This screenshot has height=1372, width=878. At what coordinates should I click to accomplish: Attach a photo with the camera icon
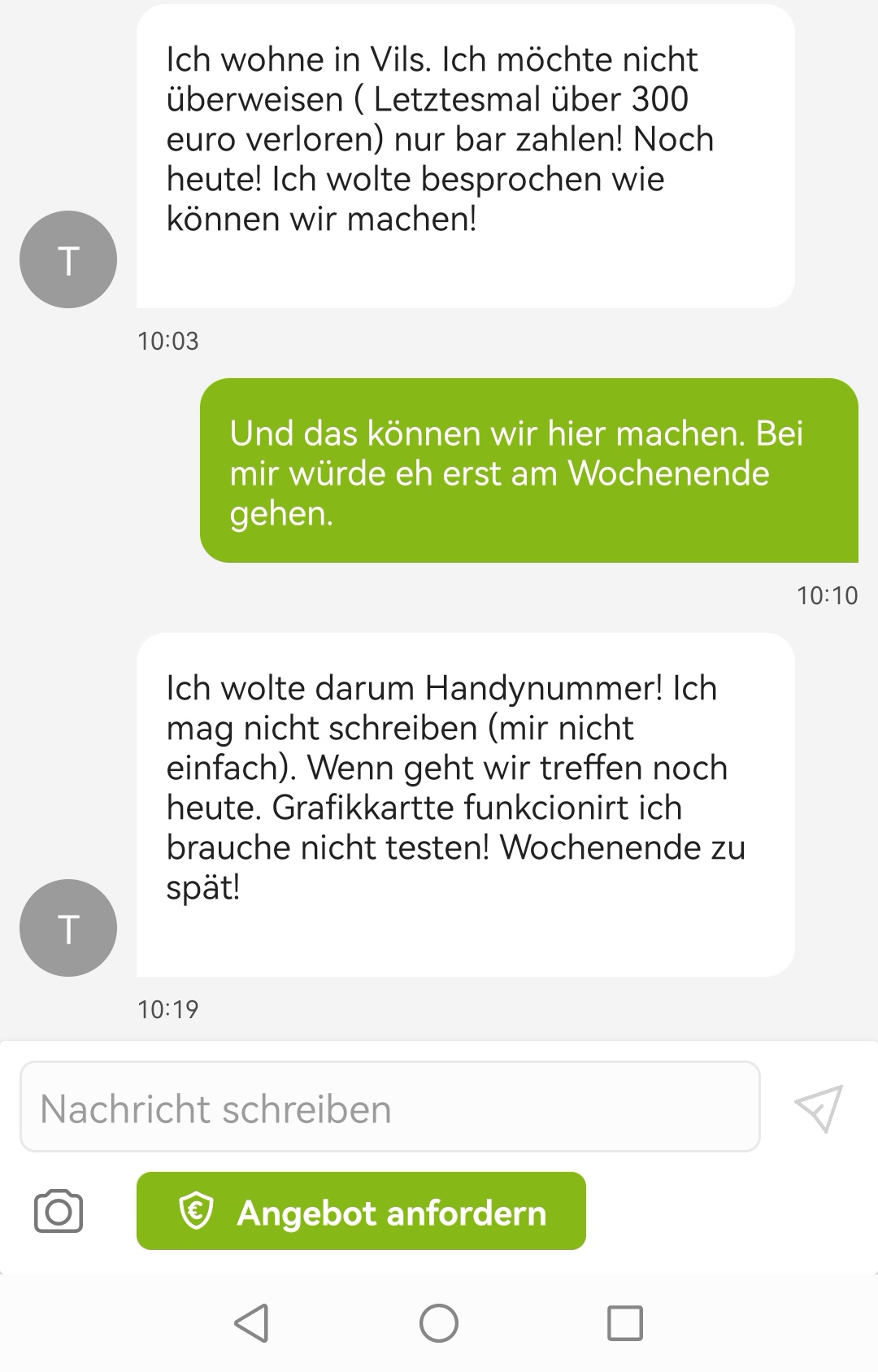(x=59, y=1211)
